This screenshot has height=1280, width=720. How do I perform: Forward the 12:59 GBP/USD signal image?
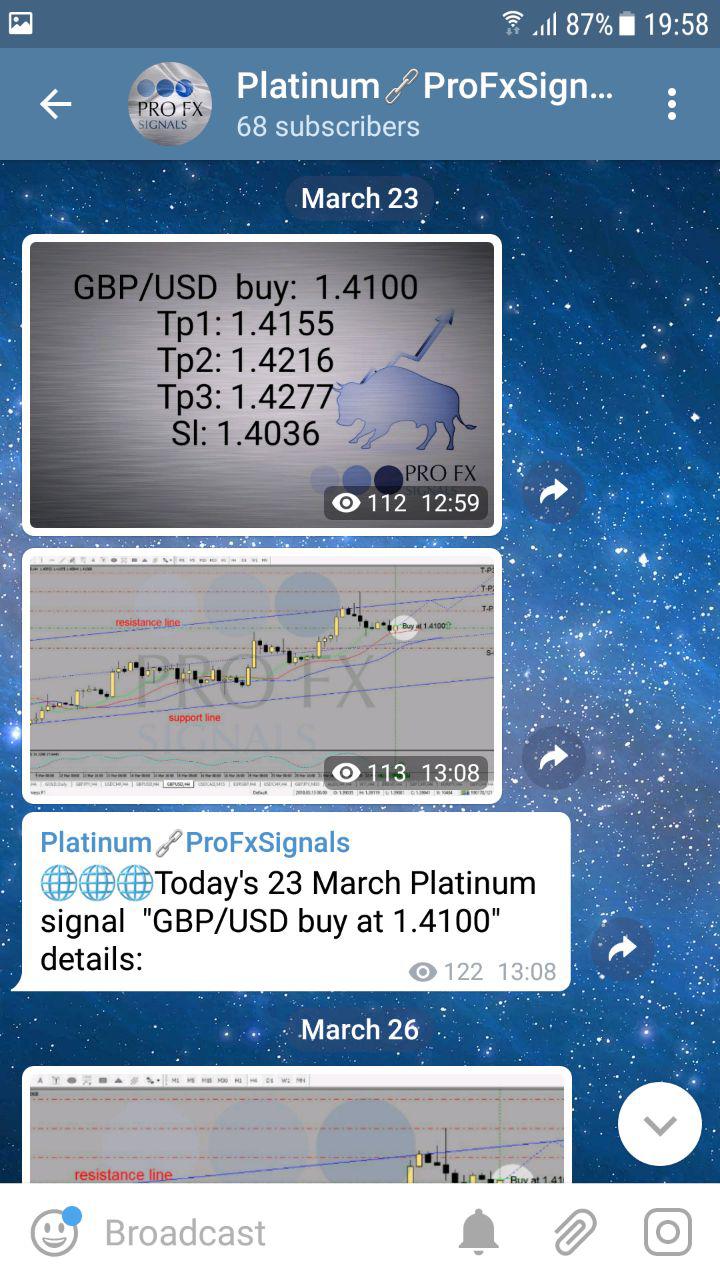click(553, 491)
